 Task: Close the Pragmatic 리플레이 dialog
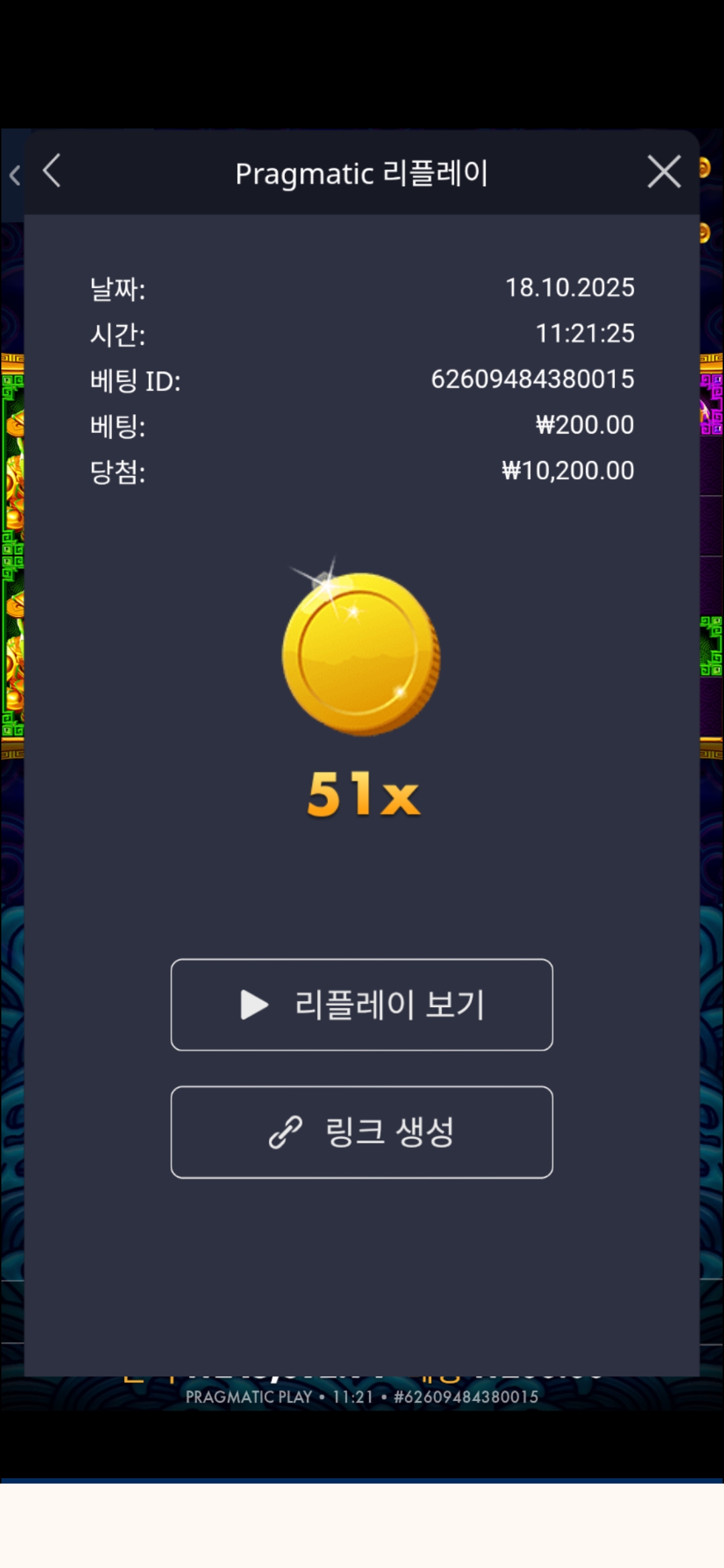(x=664, y=172)
